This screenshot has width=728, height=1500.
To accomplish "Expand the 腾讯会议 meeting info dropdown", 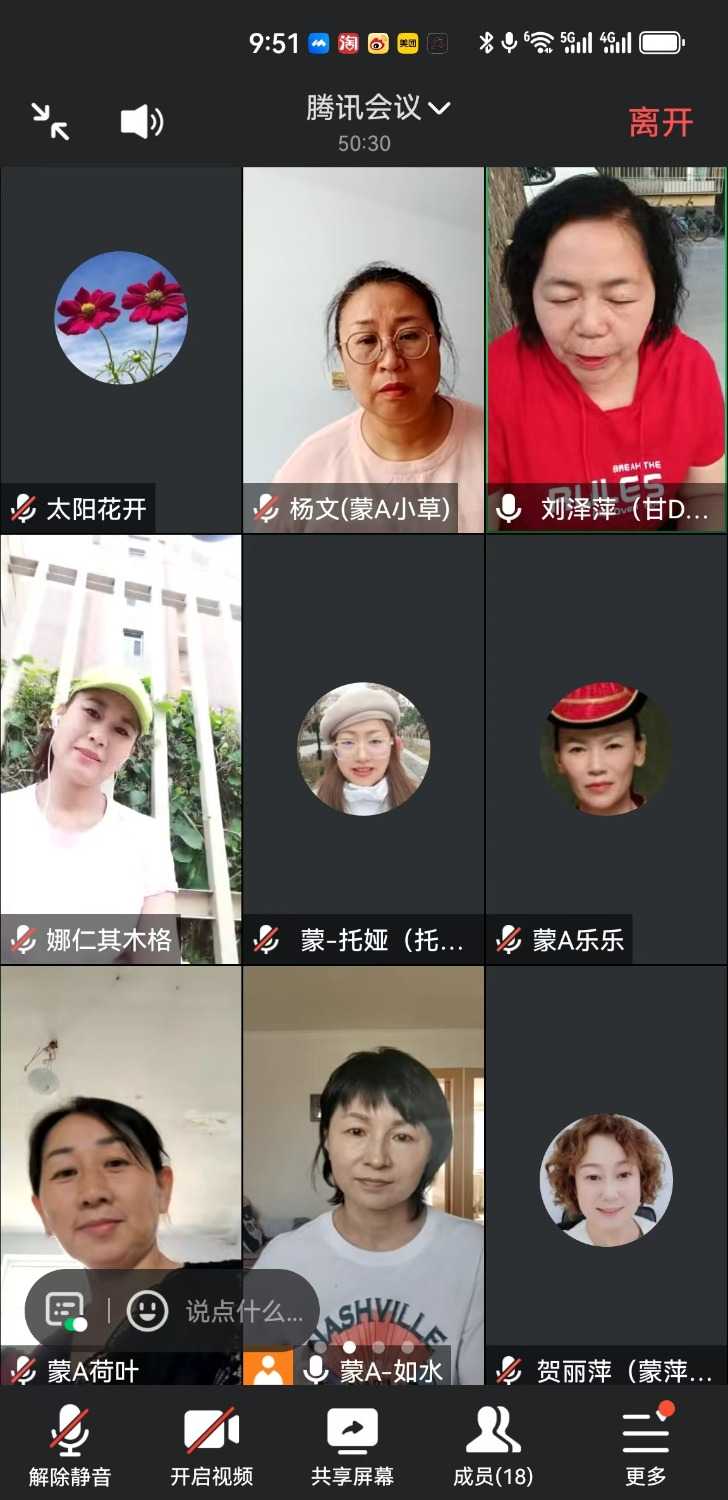I will 378,108.
